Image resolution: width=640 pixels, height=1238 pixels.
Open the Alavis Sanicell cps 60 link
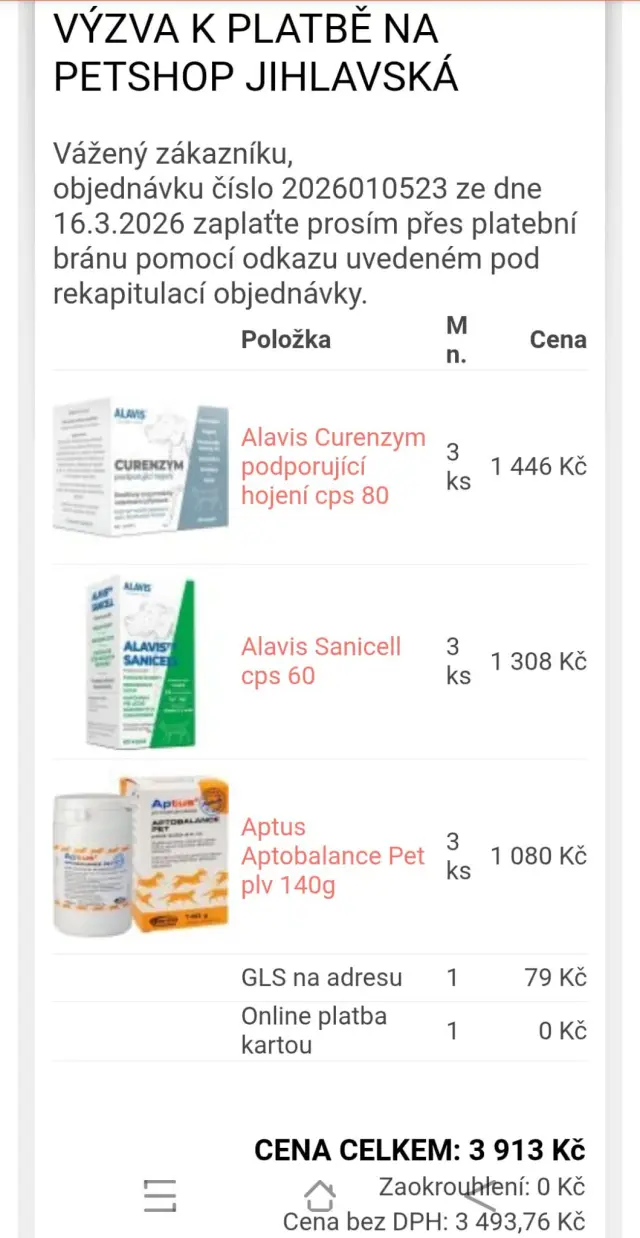coord(320,661)
